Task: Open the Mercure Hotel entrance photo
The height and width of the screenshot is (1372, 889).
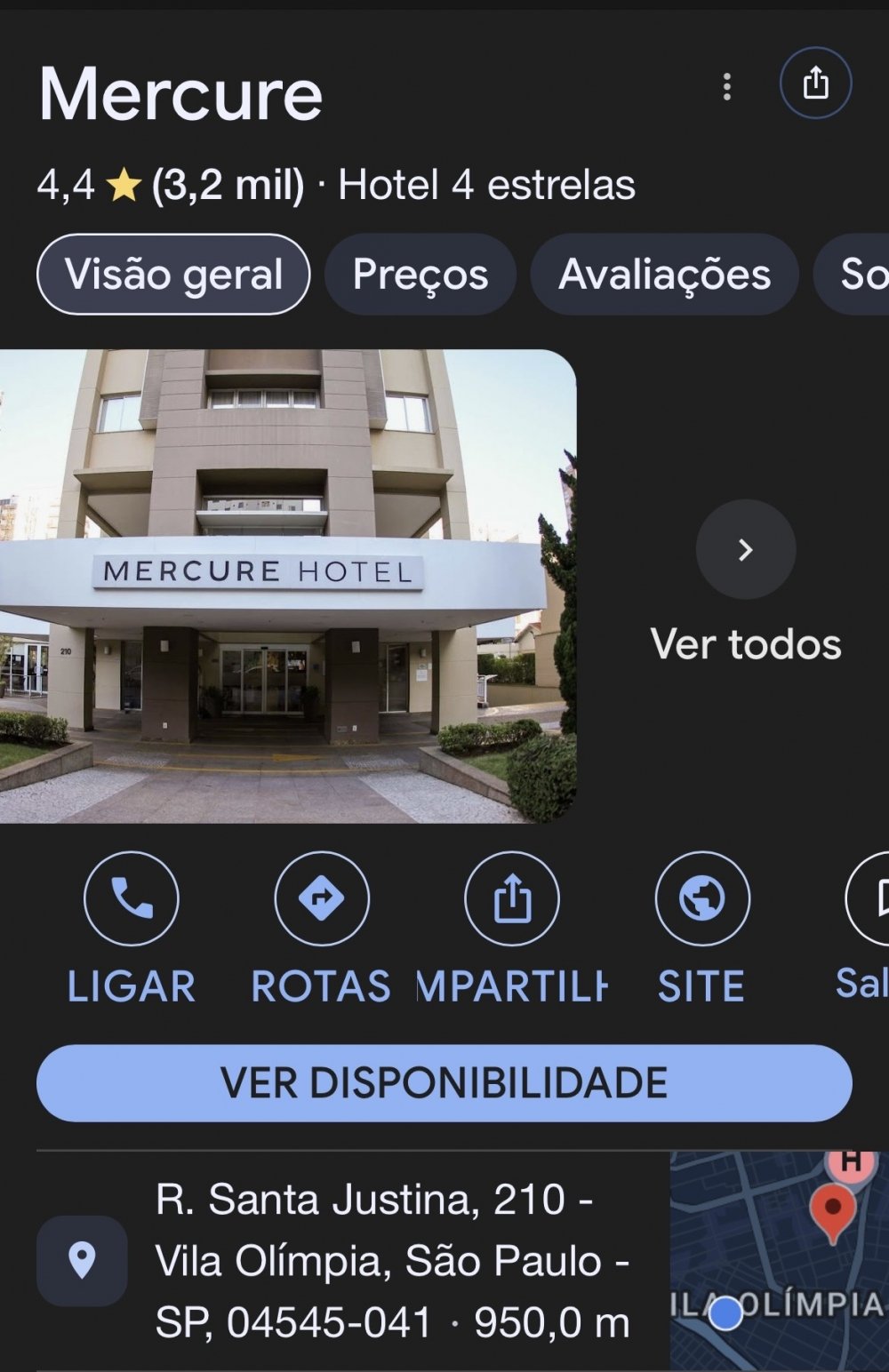Action: (287, 586)
